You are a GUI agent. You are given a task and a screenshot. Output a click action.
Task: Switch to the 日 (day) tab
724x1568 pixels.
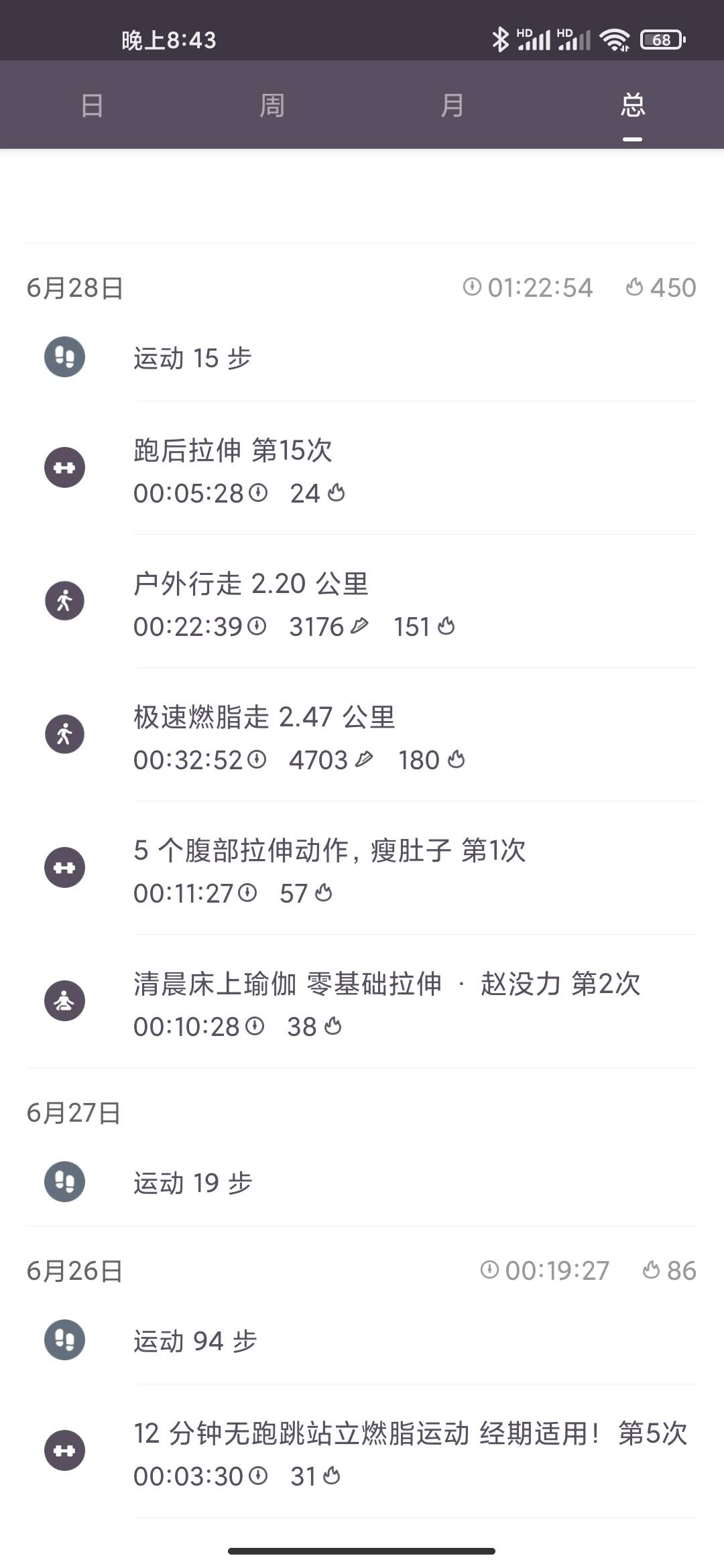point(92,105)
